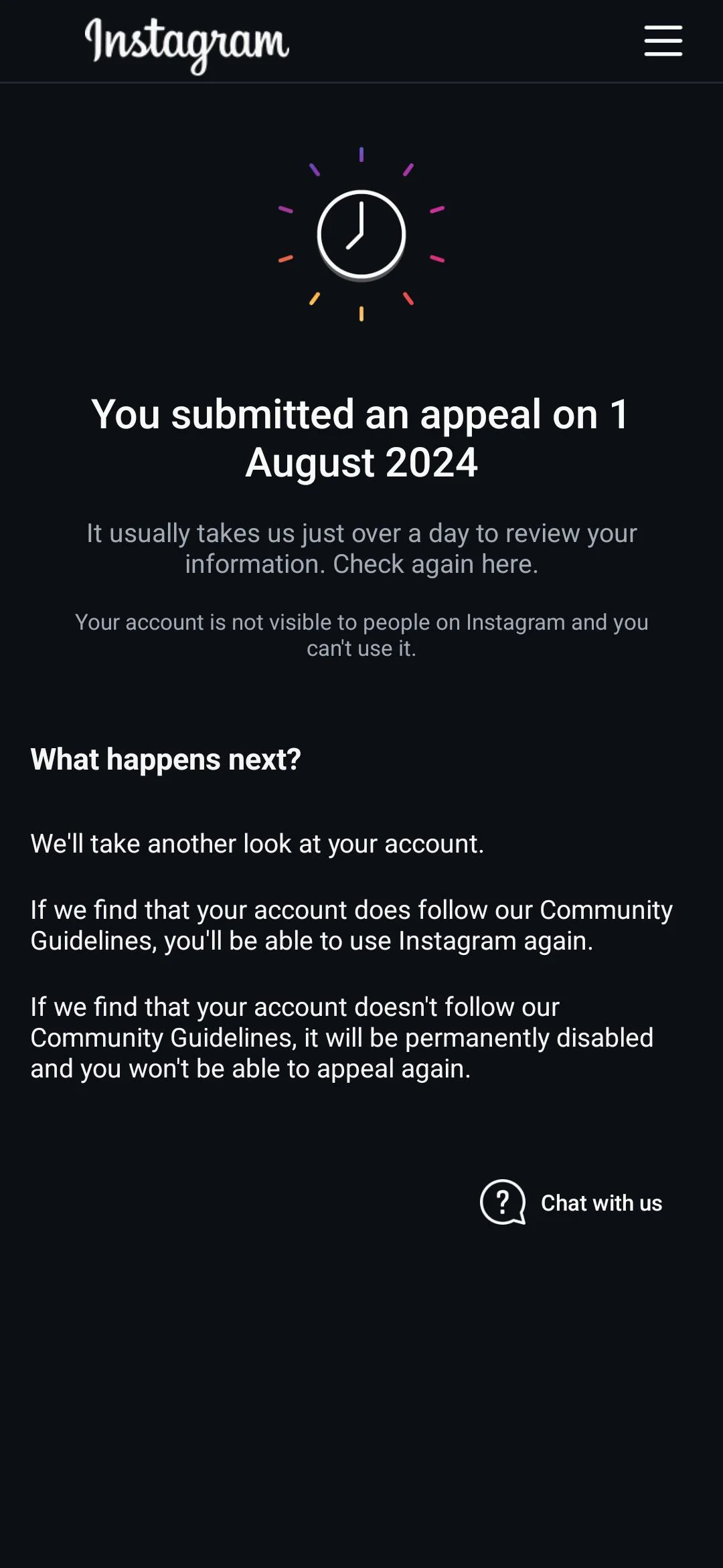Tap the We'll take another look sentence
Screen dimensions: 723x1568
coord(258,843)
